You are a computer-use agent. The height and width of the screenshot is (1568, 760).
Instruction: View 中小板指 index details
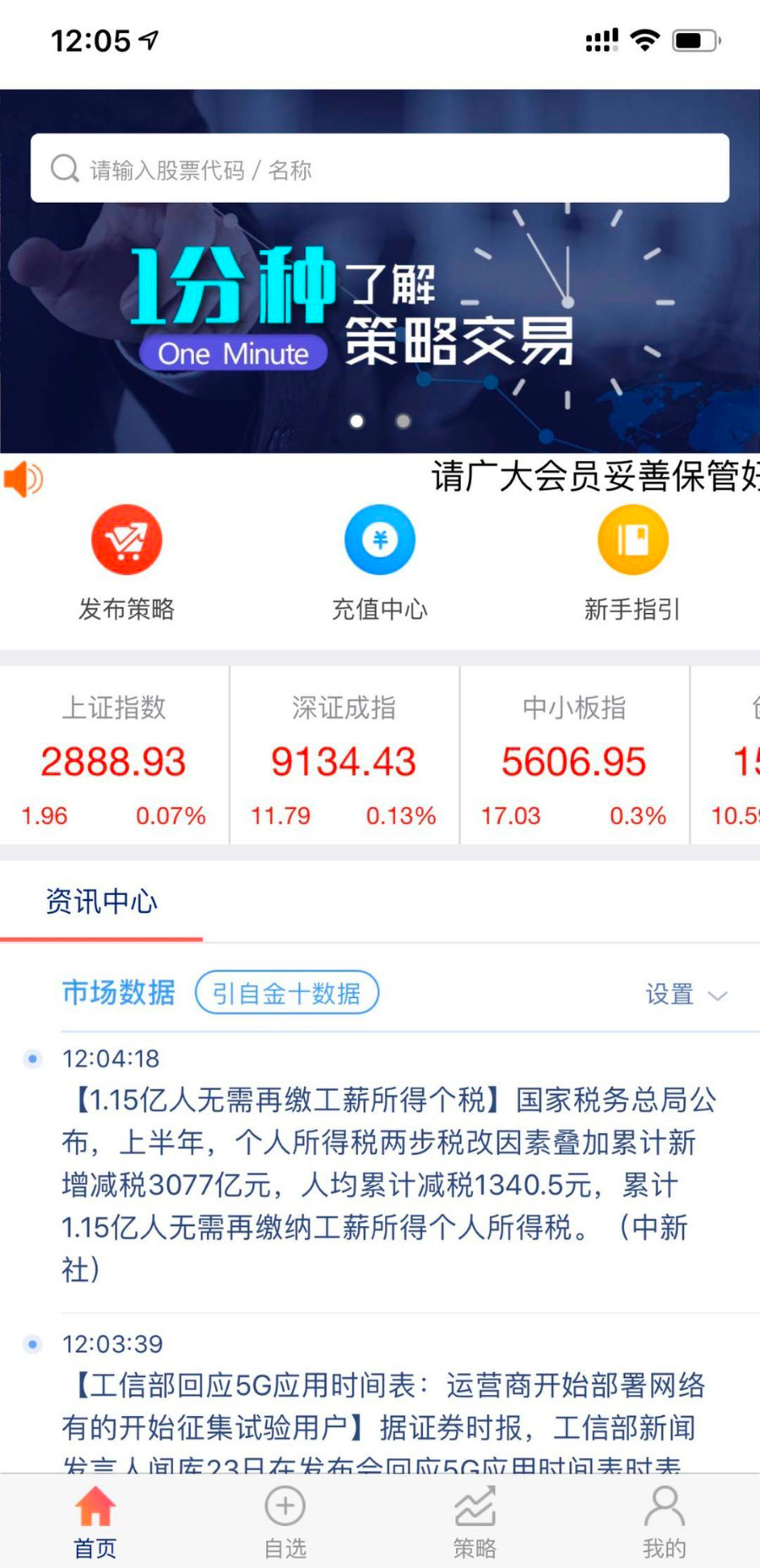click(574, 756)
